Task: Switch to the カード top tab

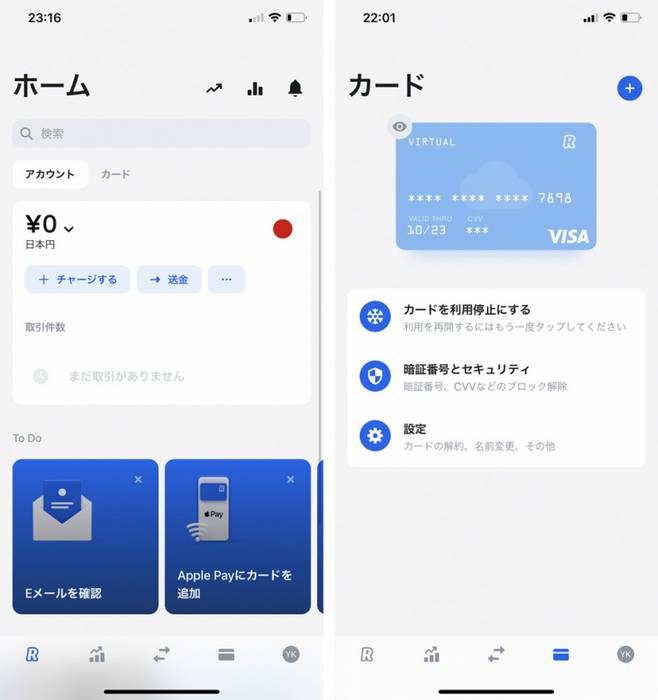Action: point(115,174)
